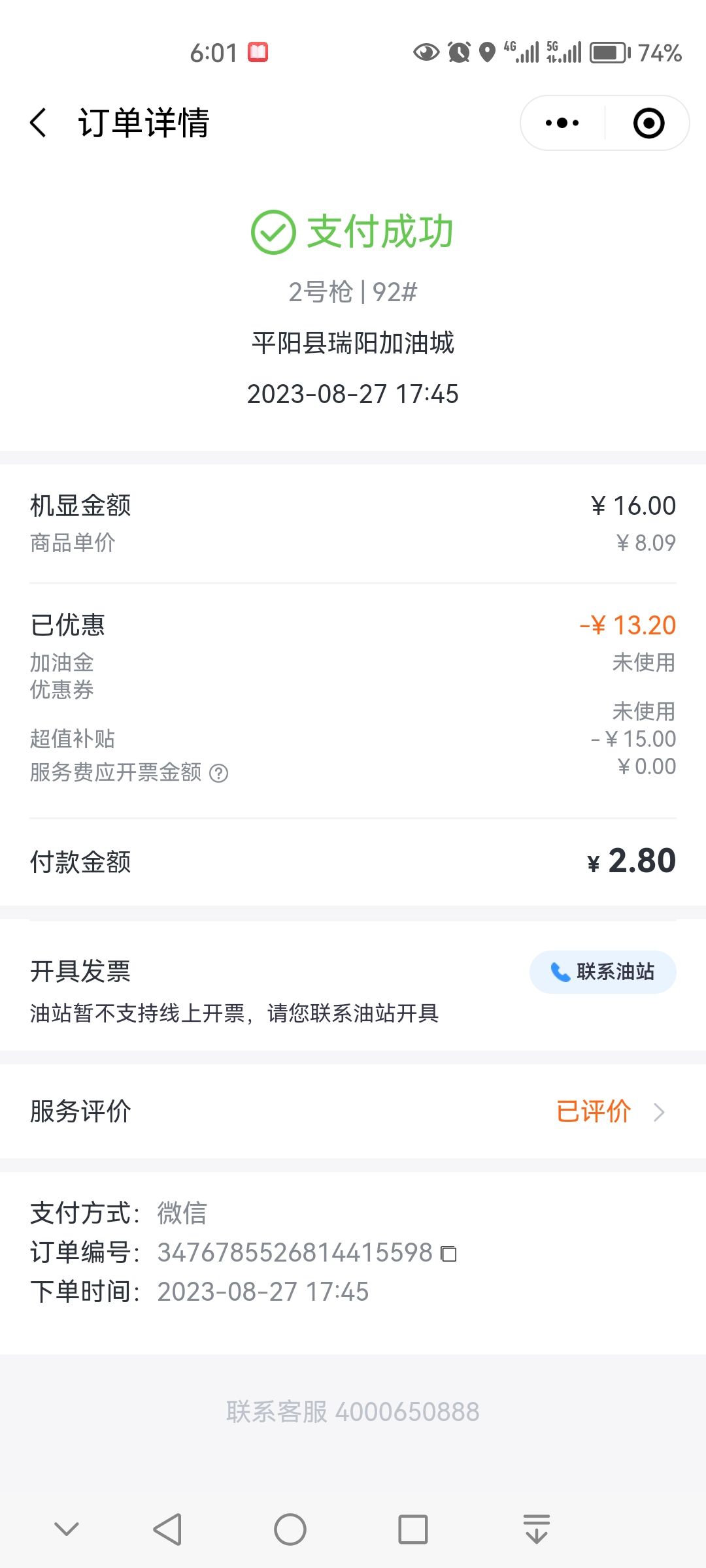
Task: Open the mini program more-options menu
Action: [562, 123]
